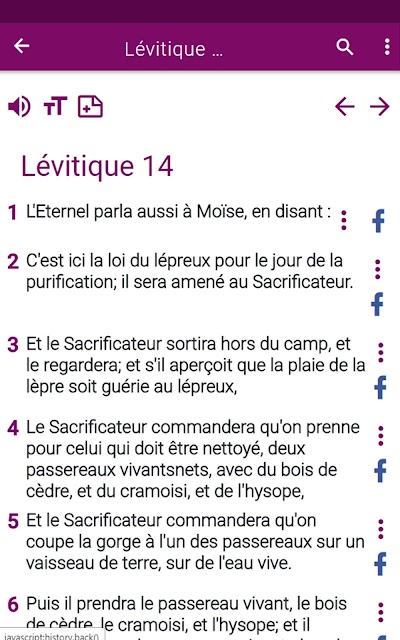This screenshot has width=400, height=640.
Task: Open the app bar overflow menu
Action: [387, 47]
